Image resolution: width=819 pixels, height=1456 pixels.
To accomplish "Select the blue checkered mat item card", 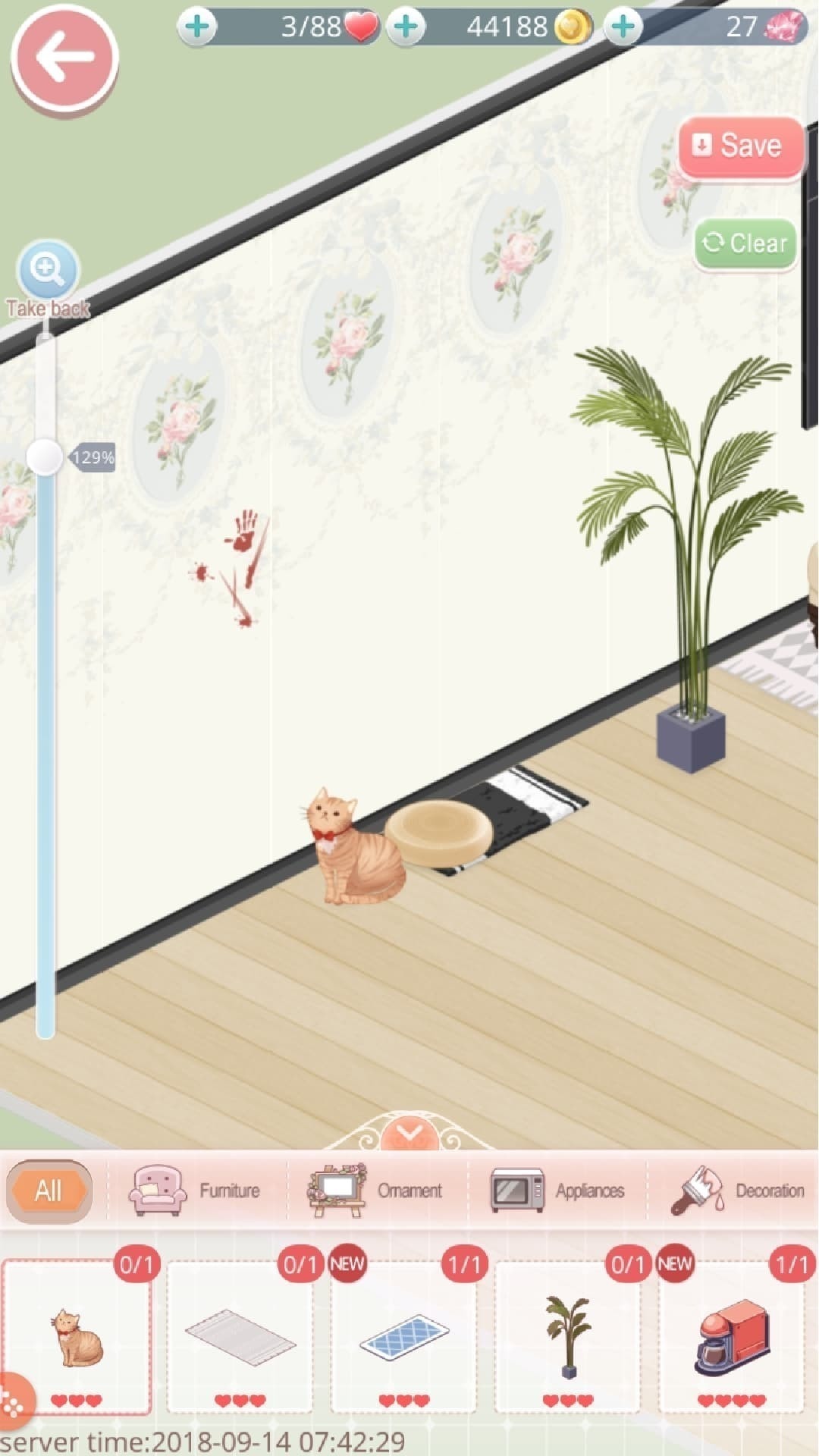I will [403, 1336].
